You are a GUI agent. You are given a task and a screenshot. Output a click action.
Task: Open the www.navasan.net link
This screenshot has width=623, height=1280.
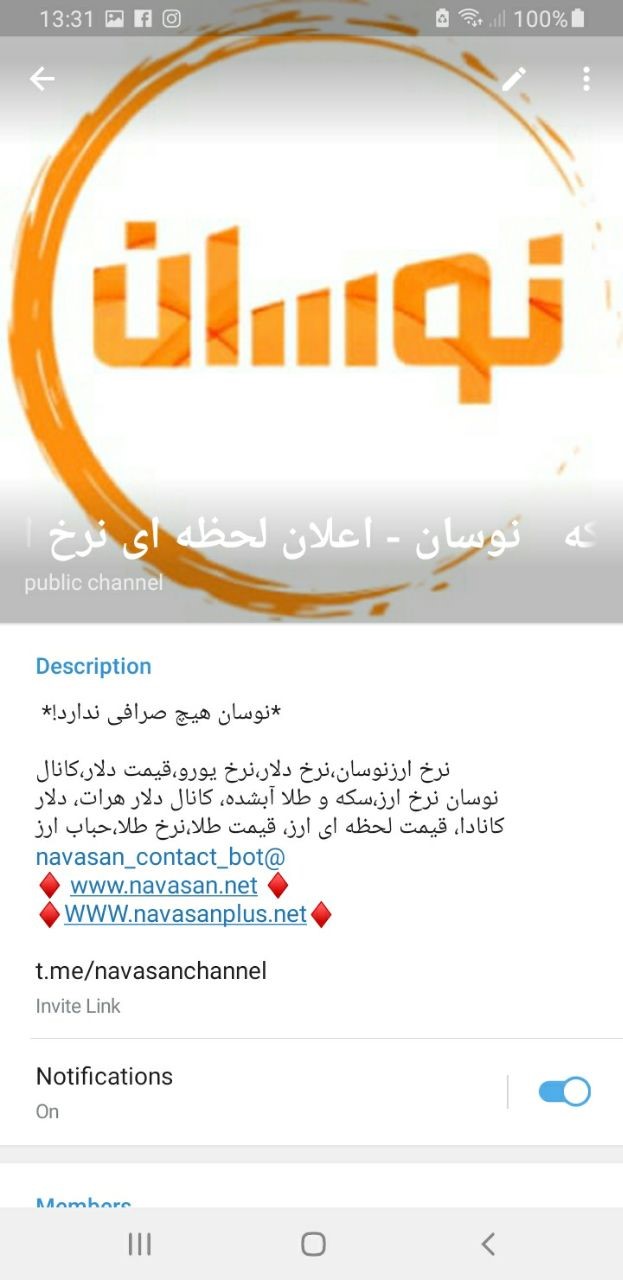(164, 885)
